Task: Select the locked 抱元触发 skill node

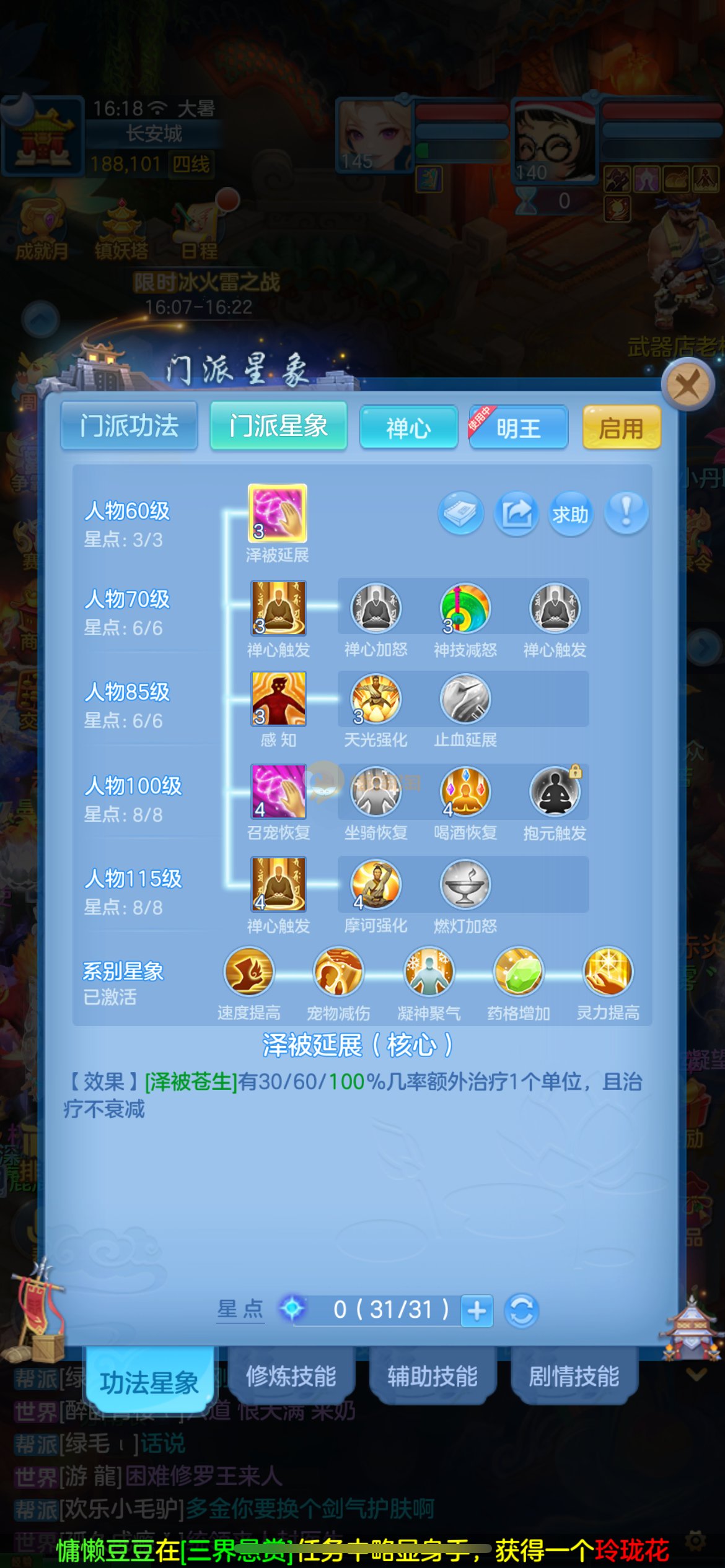Action: coord(555,791)
